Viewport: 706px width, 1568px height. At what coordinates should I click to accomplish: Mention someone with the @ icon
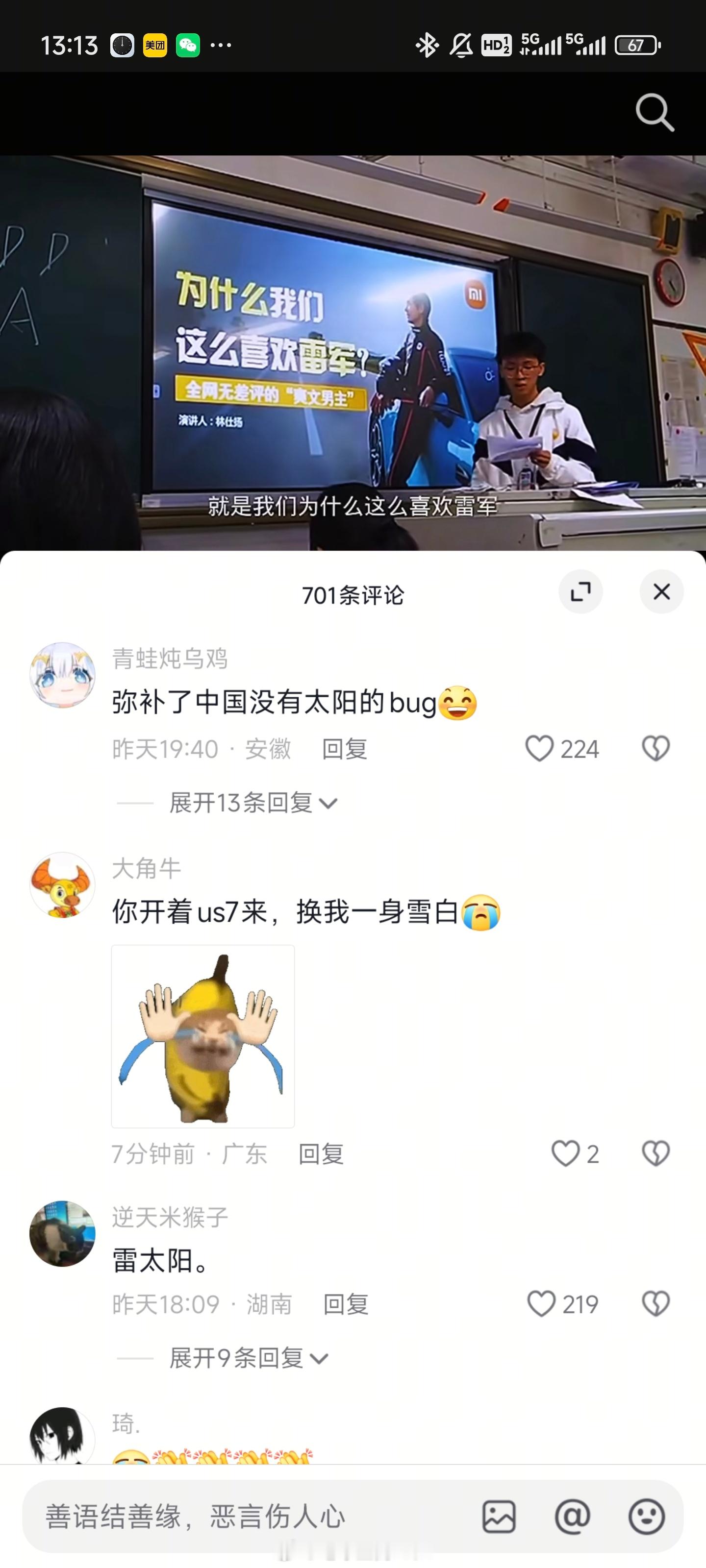click(573, 1516)
